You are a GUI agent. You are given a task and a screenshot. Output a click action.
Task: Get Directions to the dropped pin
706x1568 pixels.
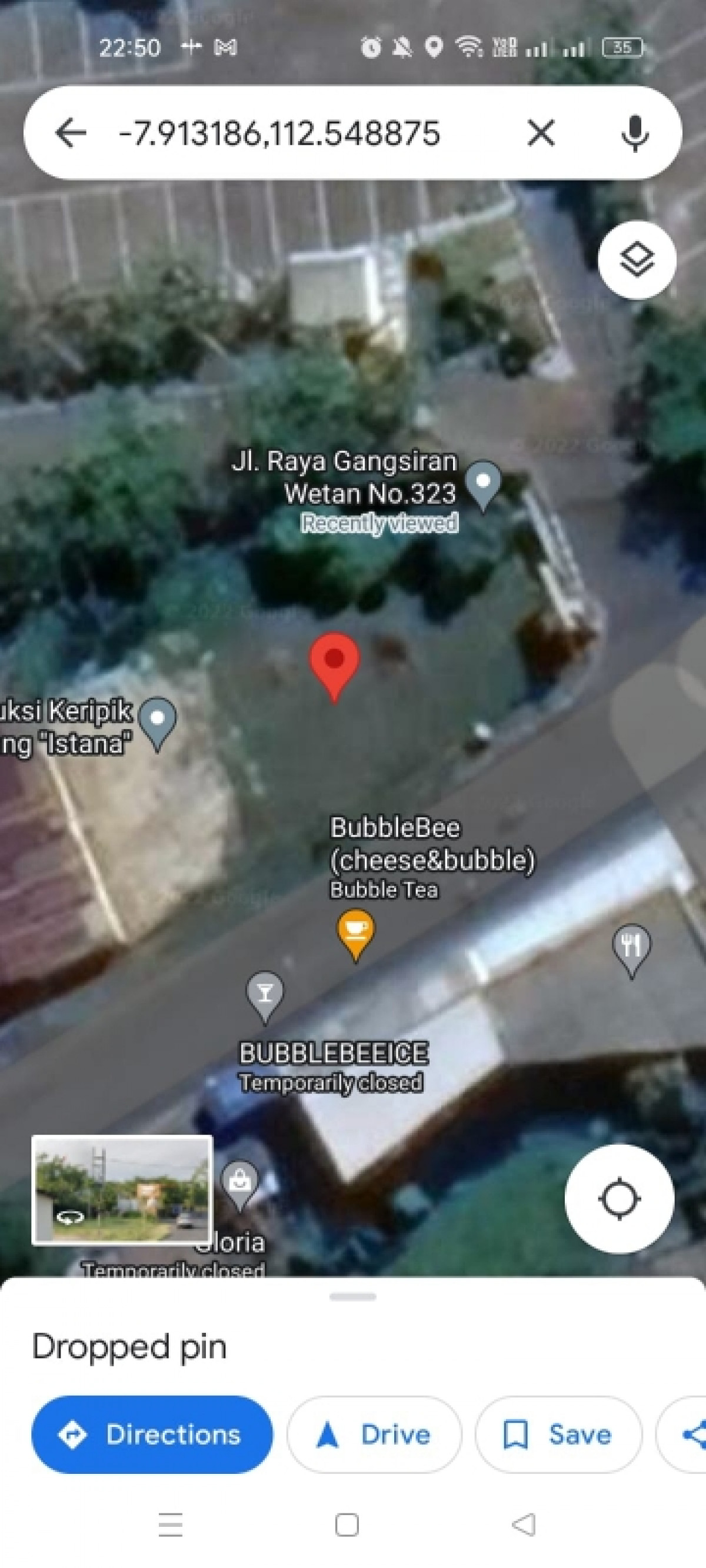click(x=152, y=1434)
